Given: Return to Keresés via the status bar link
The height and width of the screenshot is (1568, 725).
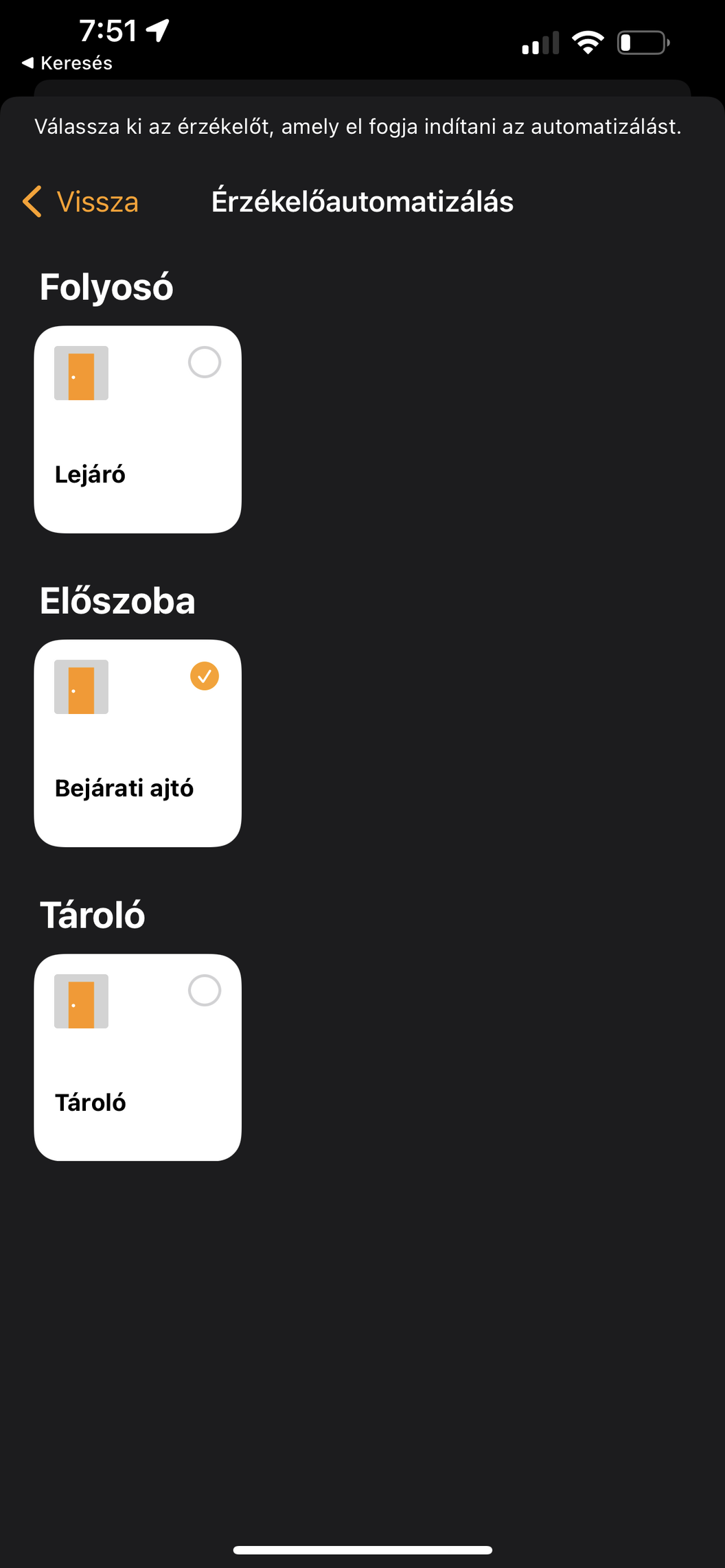Looking at the screenshot, I should click(x=67, y=63).
